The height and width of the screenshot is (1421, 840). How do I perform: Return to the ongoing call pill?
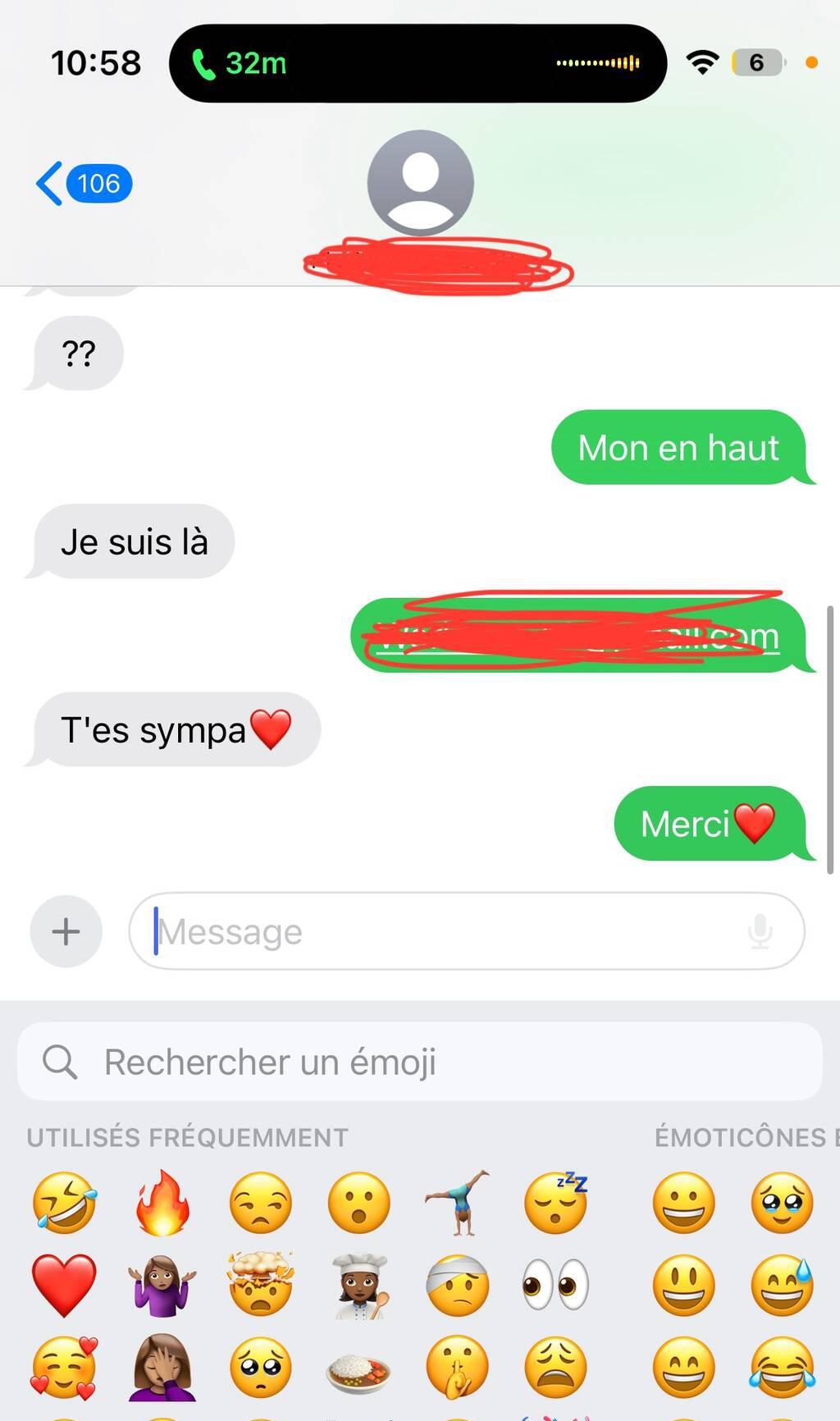(417, 63)
